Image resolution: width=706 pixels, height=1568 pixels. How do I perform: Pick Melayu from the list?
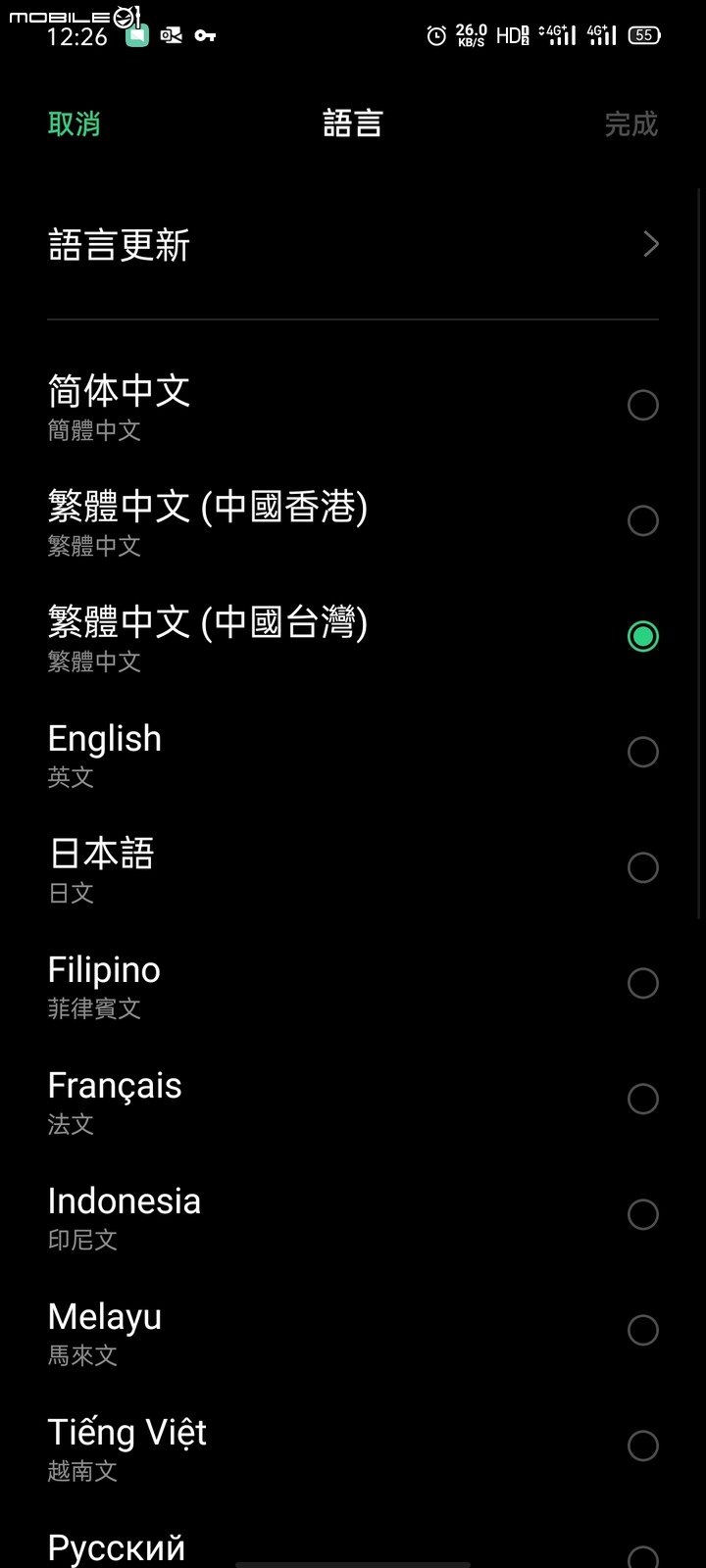(x=353, y=1331)
